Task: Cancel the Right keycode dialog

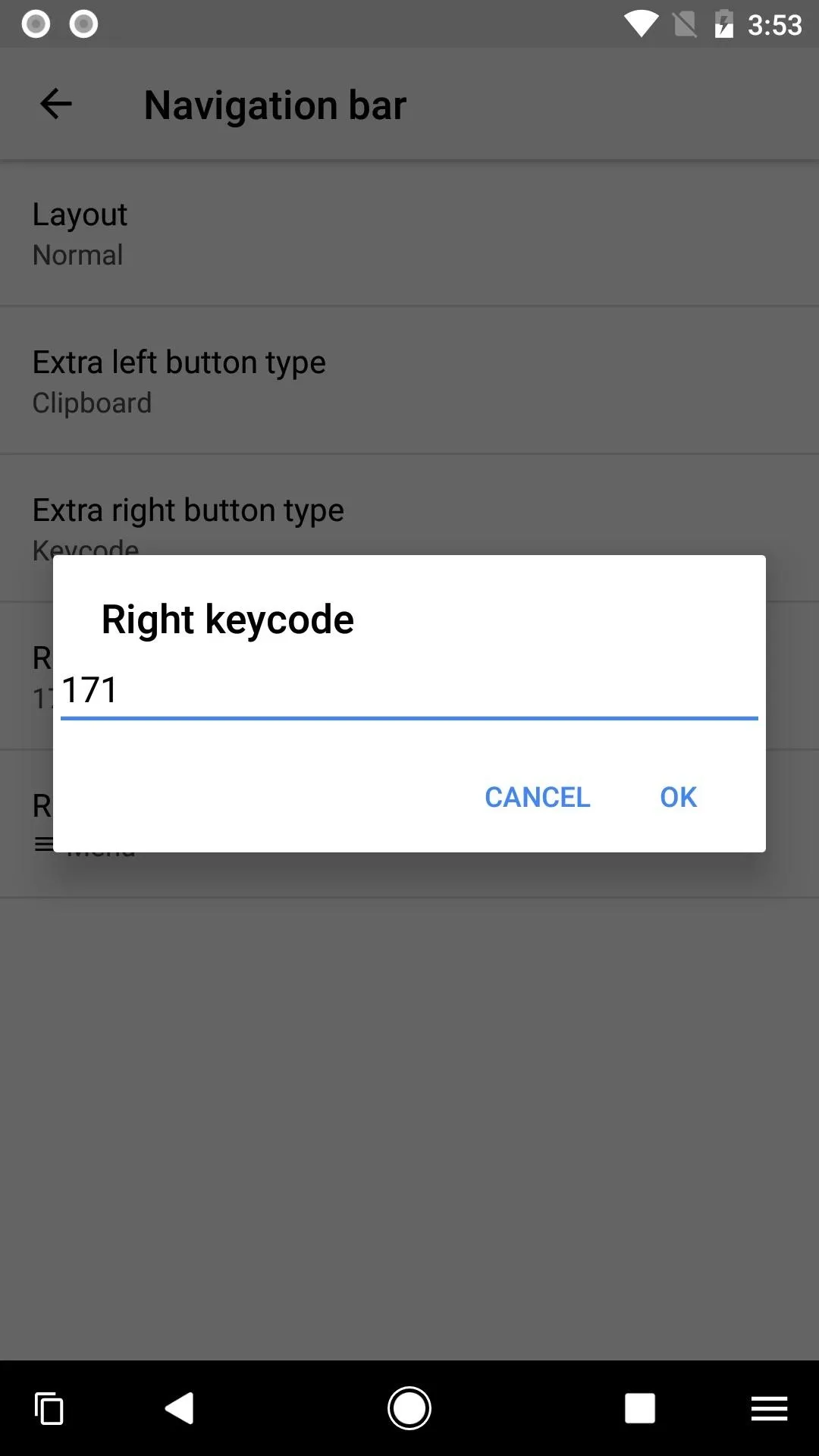Action: coord(537,797)
